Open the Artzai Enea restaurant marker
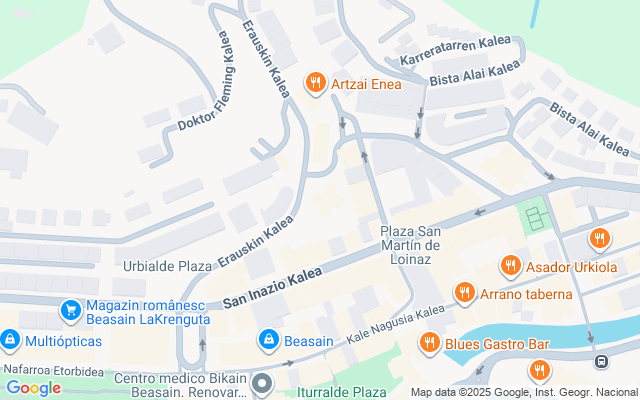This screenshot has height=400, width=640. [x=316, y=84]
